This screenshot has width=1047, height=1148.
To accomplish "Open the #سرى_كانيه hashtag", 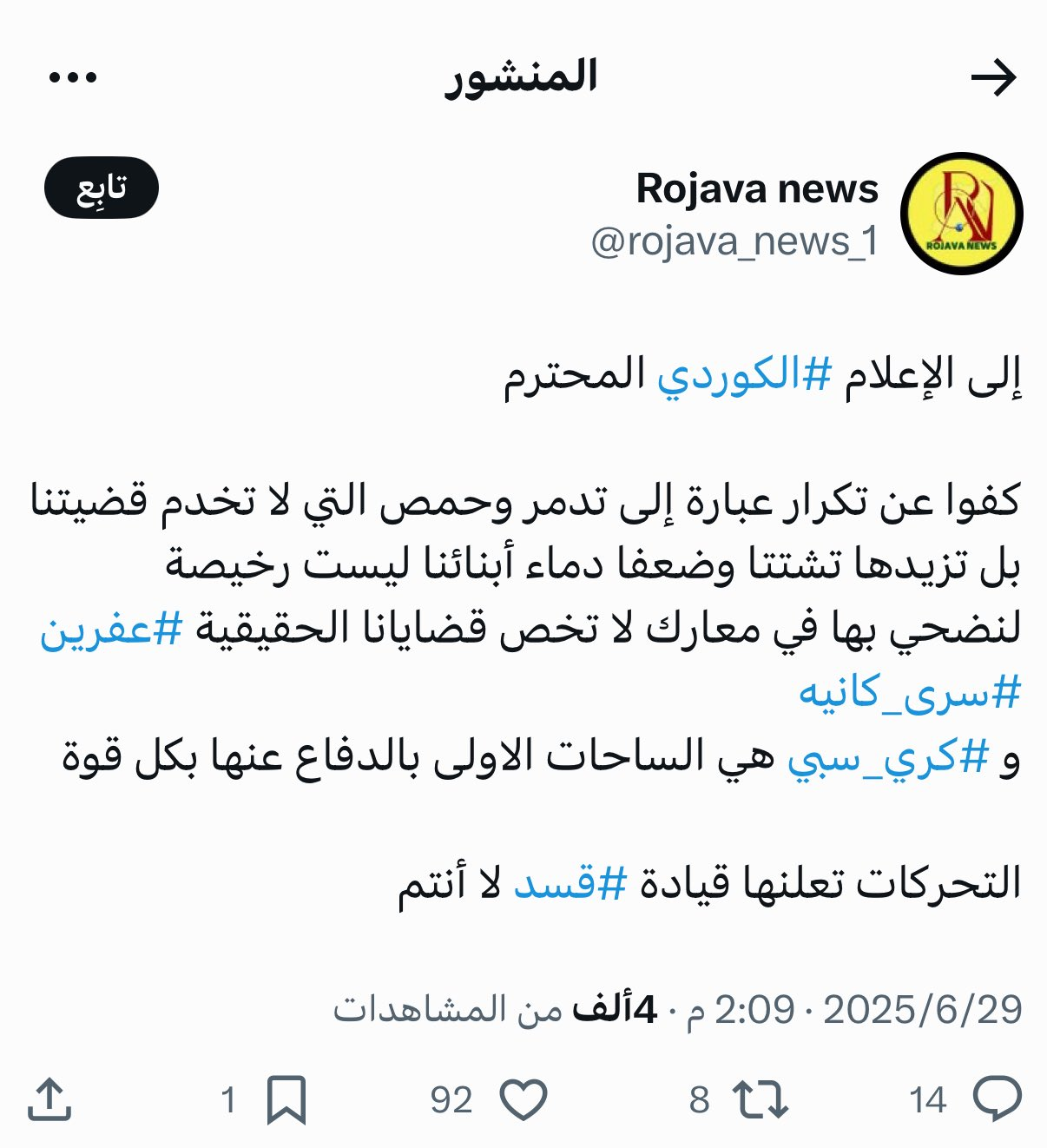I will (x=909, y=693).
